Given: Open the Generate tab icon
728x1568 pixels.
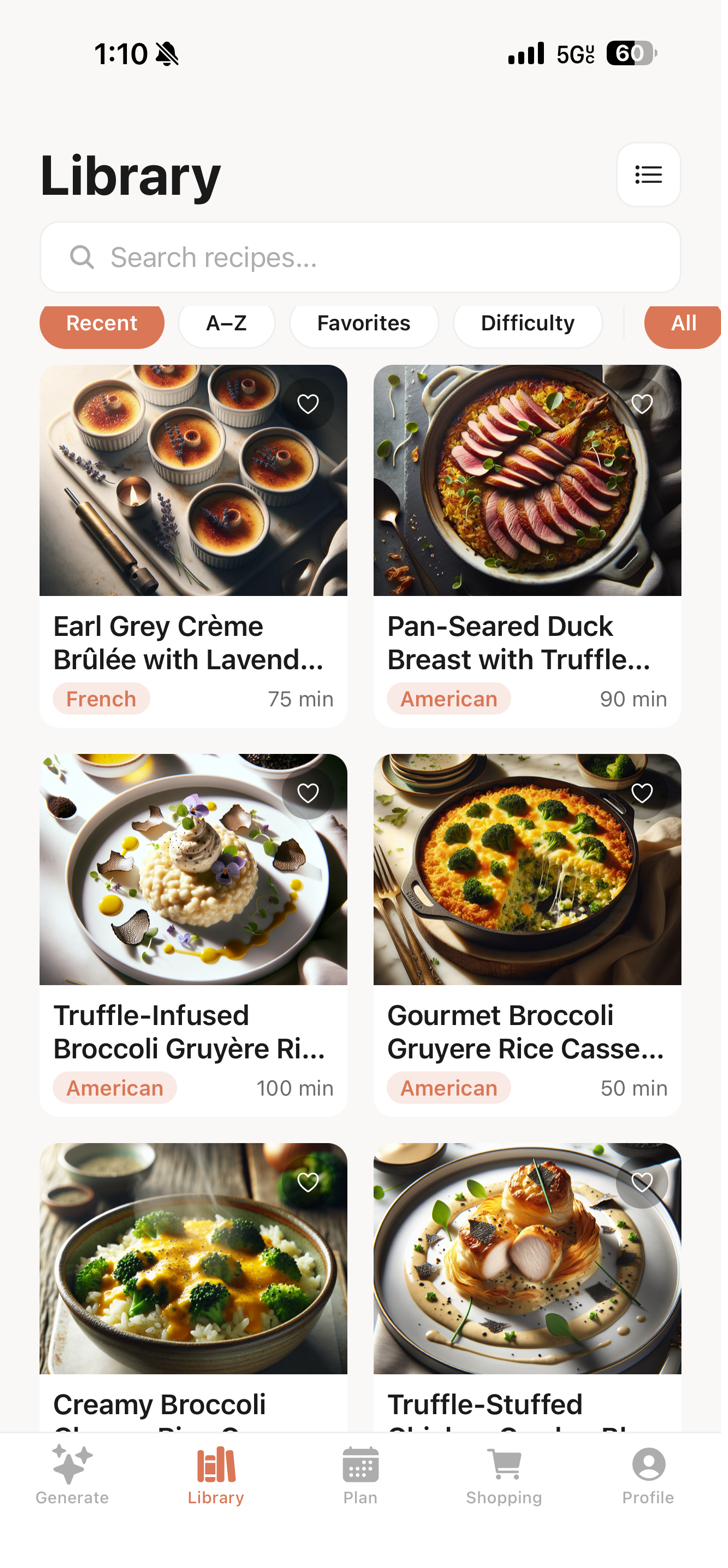Looking at the screenshot, I should (71, 1465).
